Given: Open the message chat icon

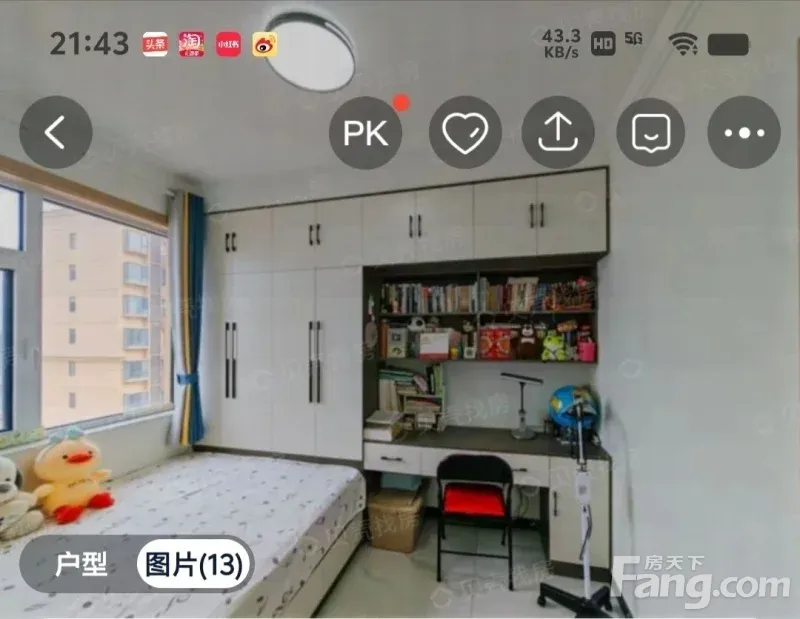Looking at the screenshot, I should 651,132.
